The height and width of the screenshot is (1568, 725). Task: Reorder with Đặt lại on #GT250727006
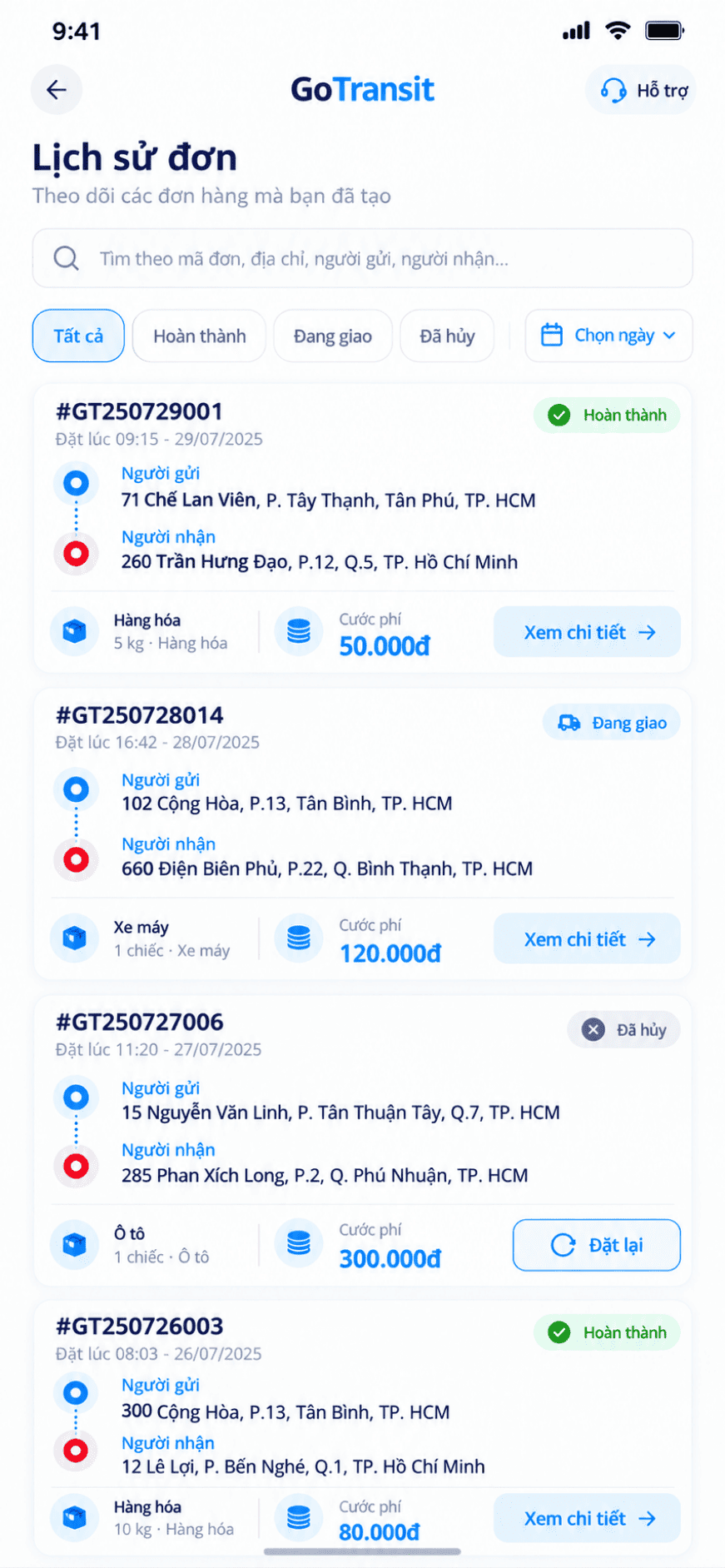[x=596, y=1245]
